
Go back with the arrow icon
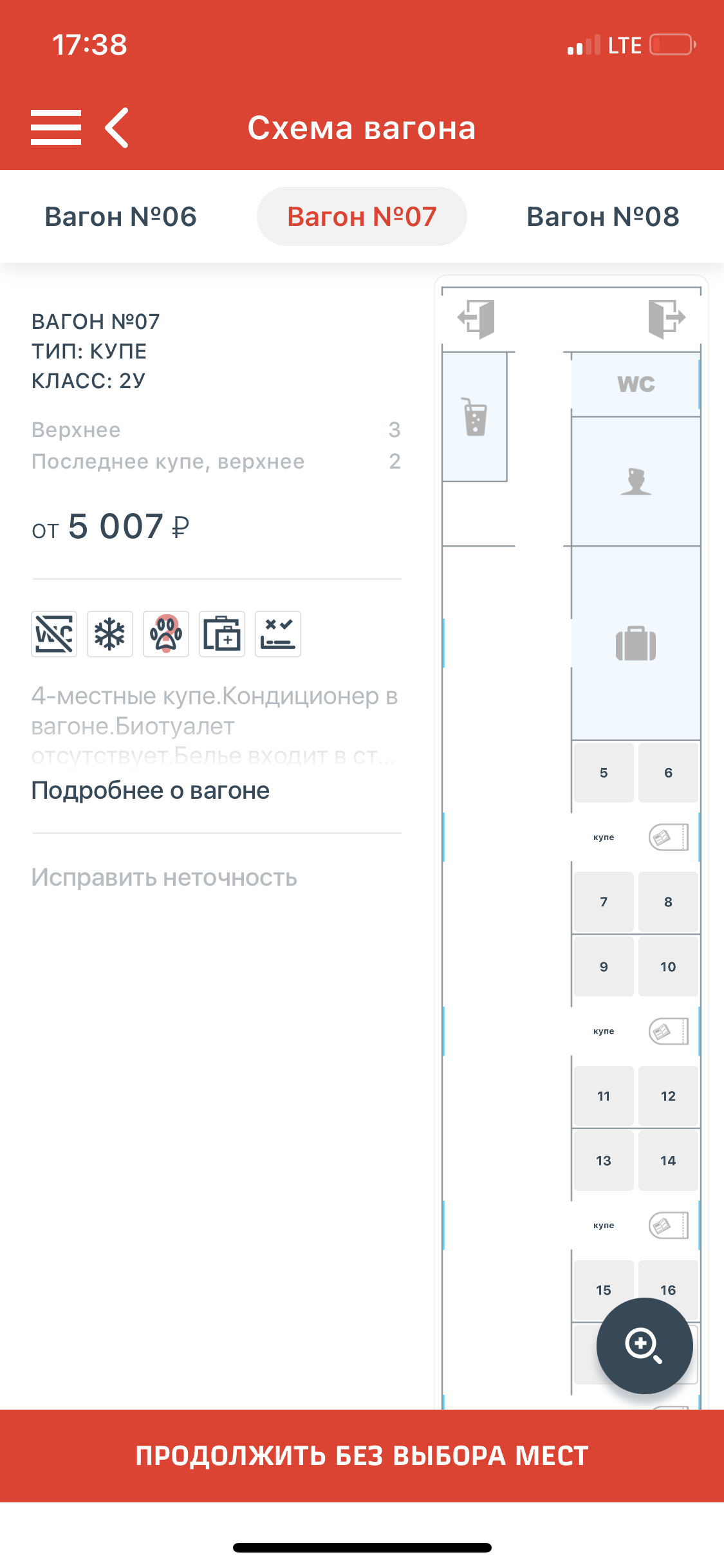click(118, 127)
